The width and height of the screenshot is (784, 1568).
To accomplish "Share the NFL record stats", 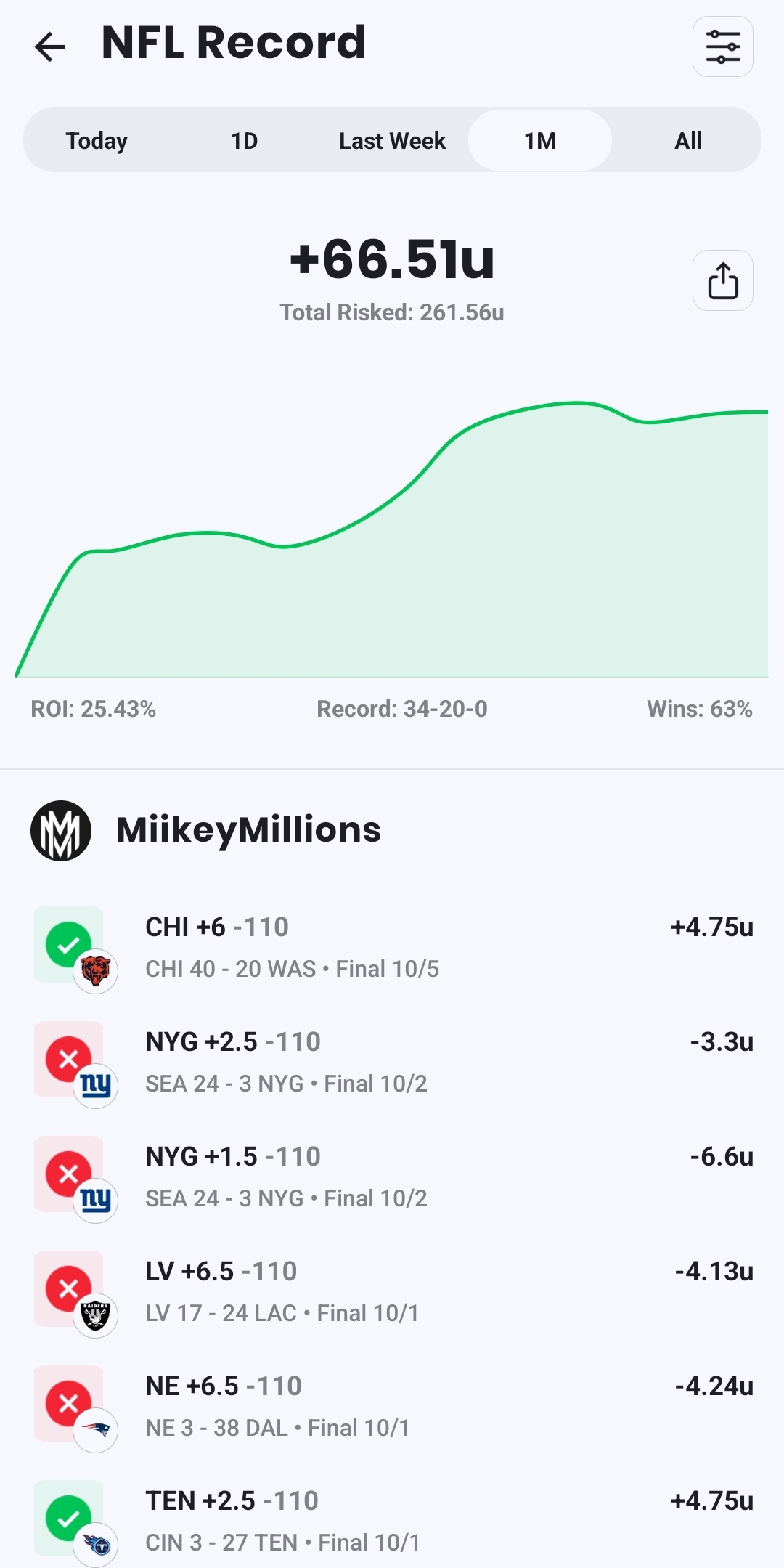I will tap(722, 280).
